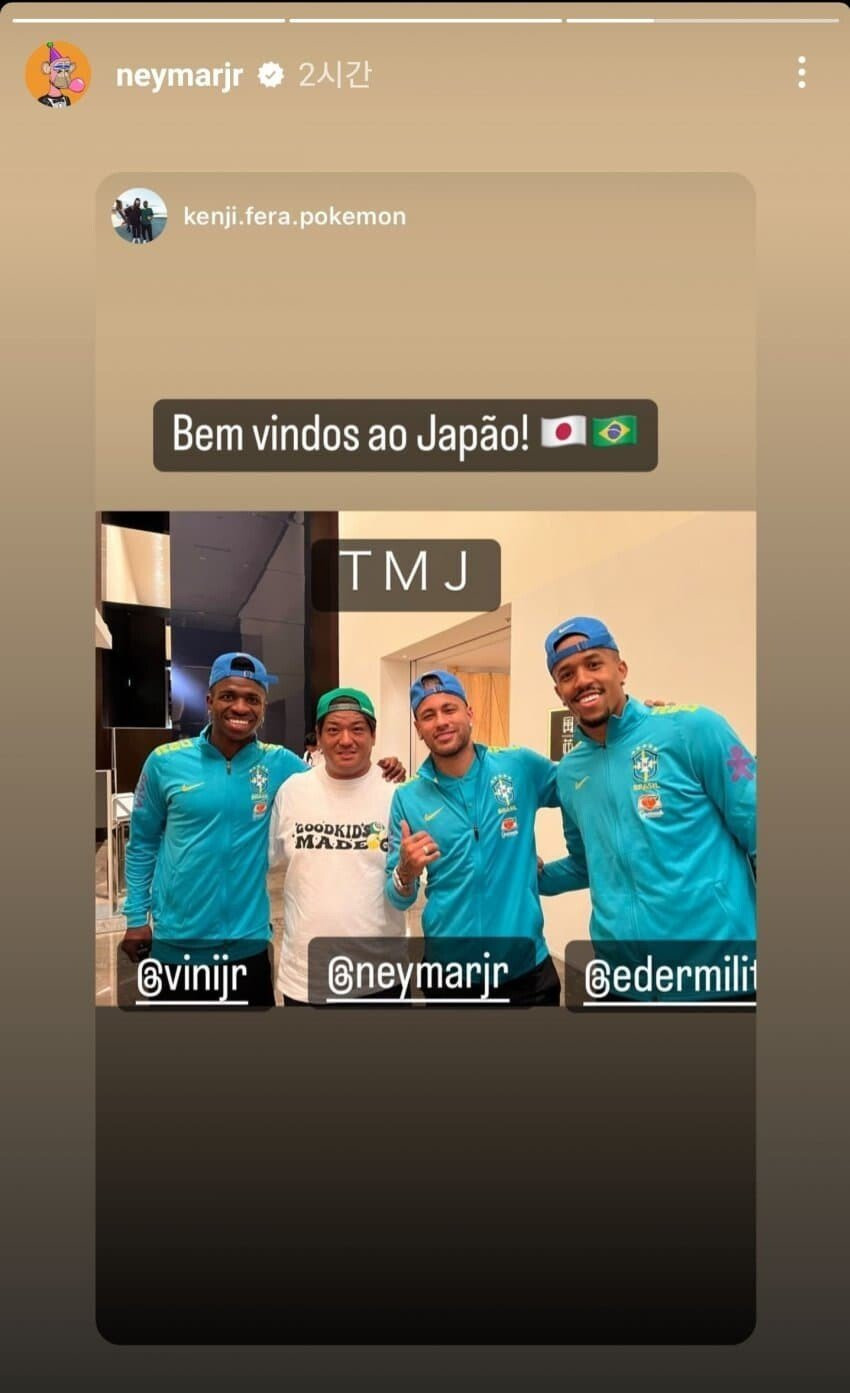This screenshot has height=1393, width=850.
Task: Open neymarjr's profile picture
Action: [x=58, y=74]
